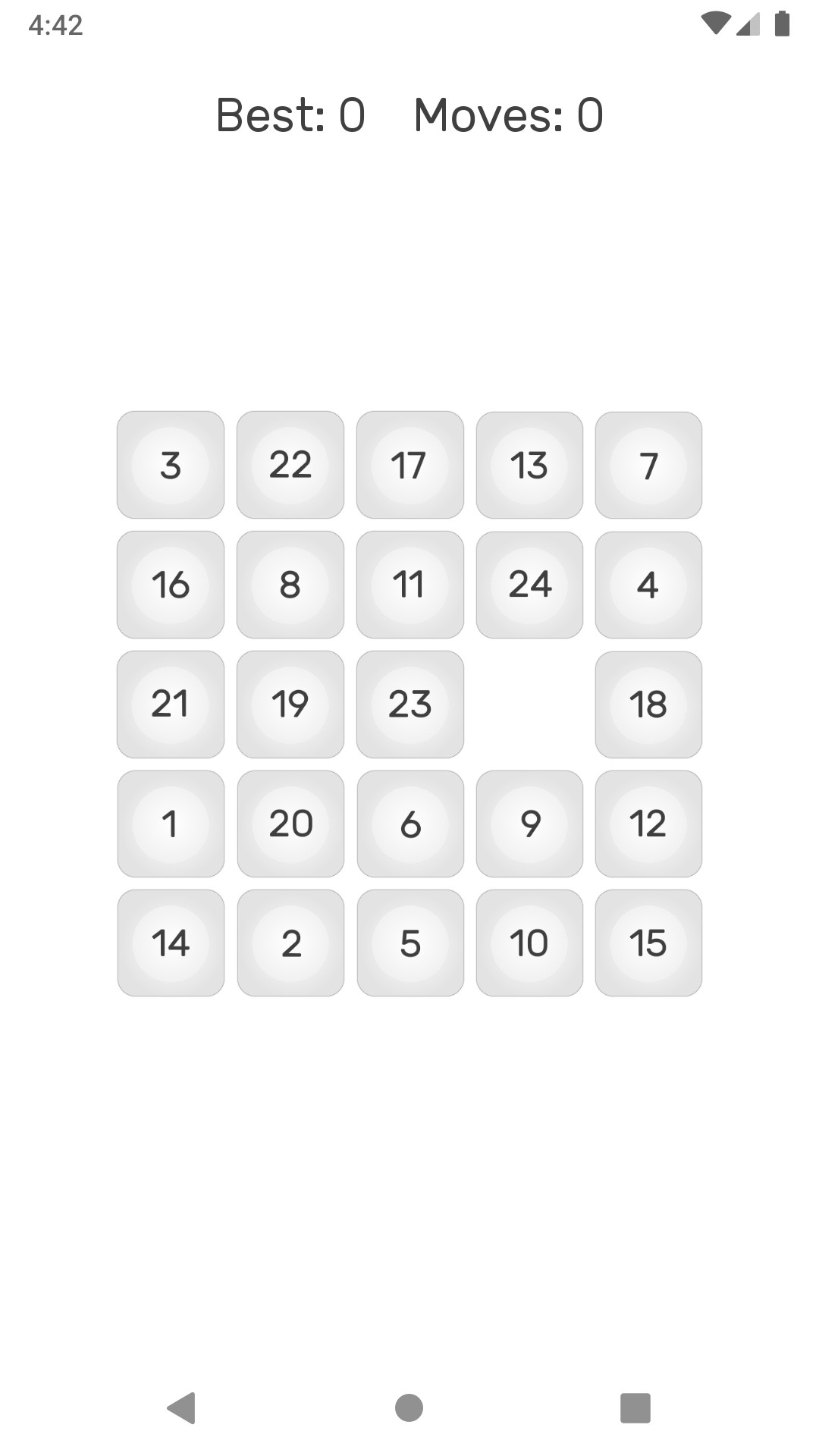Viewport: 819px width, 1456px height.
Task: Tap the tile numbered 3
Action: 171,465
